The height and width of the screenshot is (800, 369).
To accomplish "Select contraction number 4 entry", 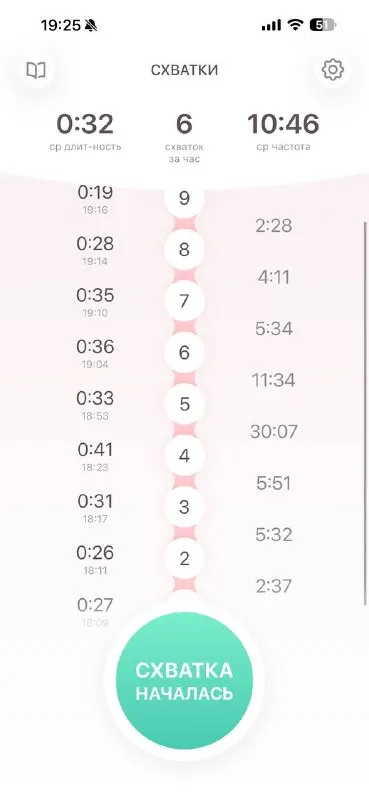I will (x=184, y=456).
